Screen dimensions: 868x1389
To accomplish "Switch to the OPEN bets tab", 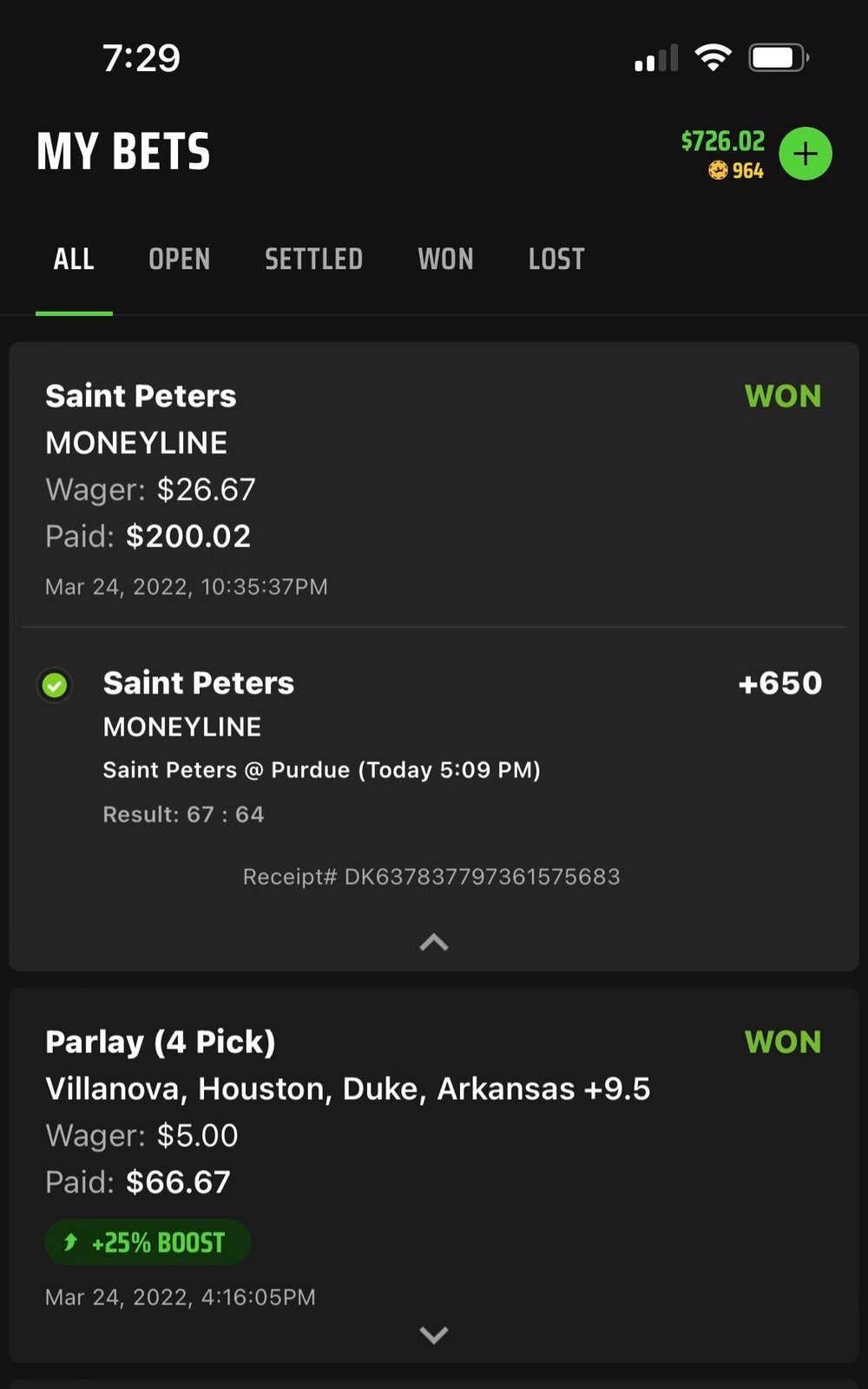I will (x=180, y=259).
